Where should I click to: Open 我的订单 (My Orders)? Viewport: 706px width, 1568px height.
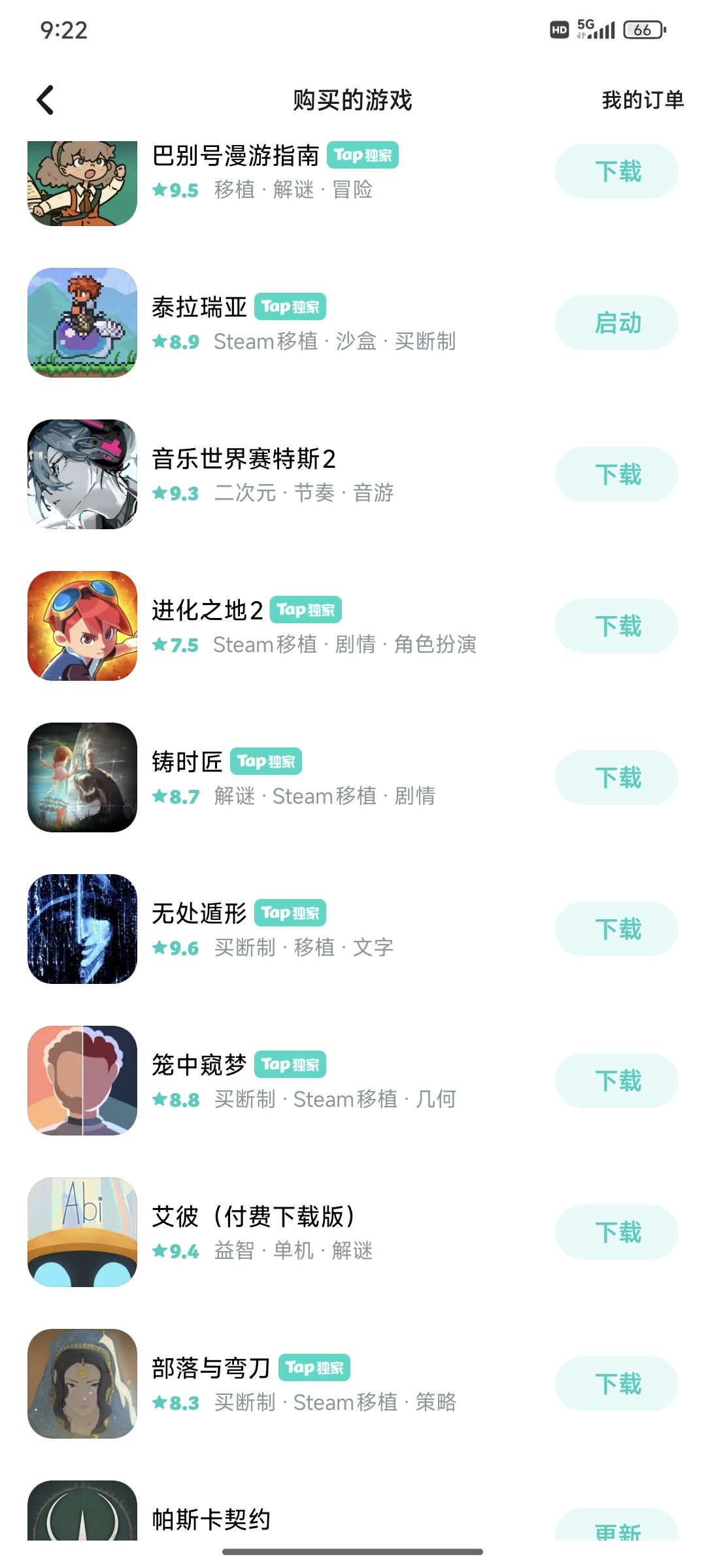(642, 100)
